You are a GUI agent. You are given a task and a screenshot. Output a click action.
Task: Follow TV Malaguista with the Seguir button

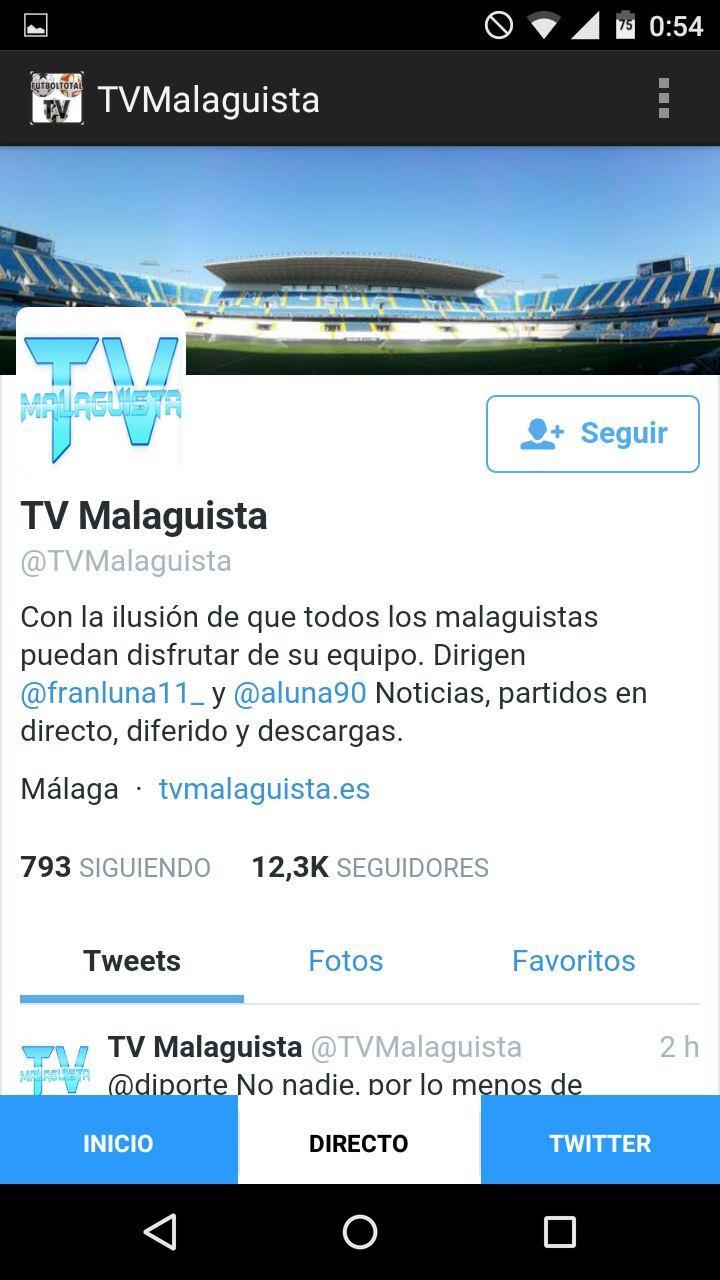[x=592, y=433]
